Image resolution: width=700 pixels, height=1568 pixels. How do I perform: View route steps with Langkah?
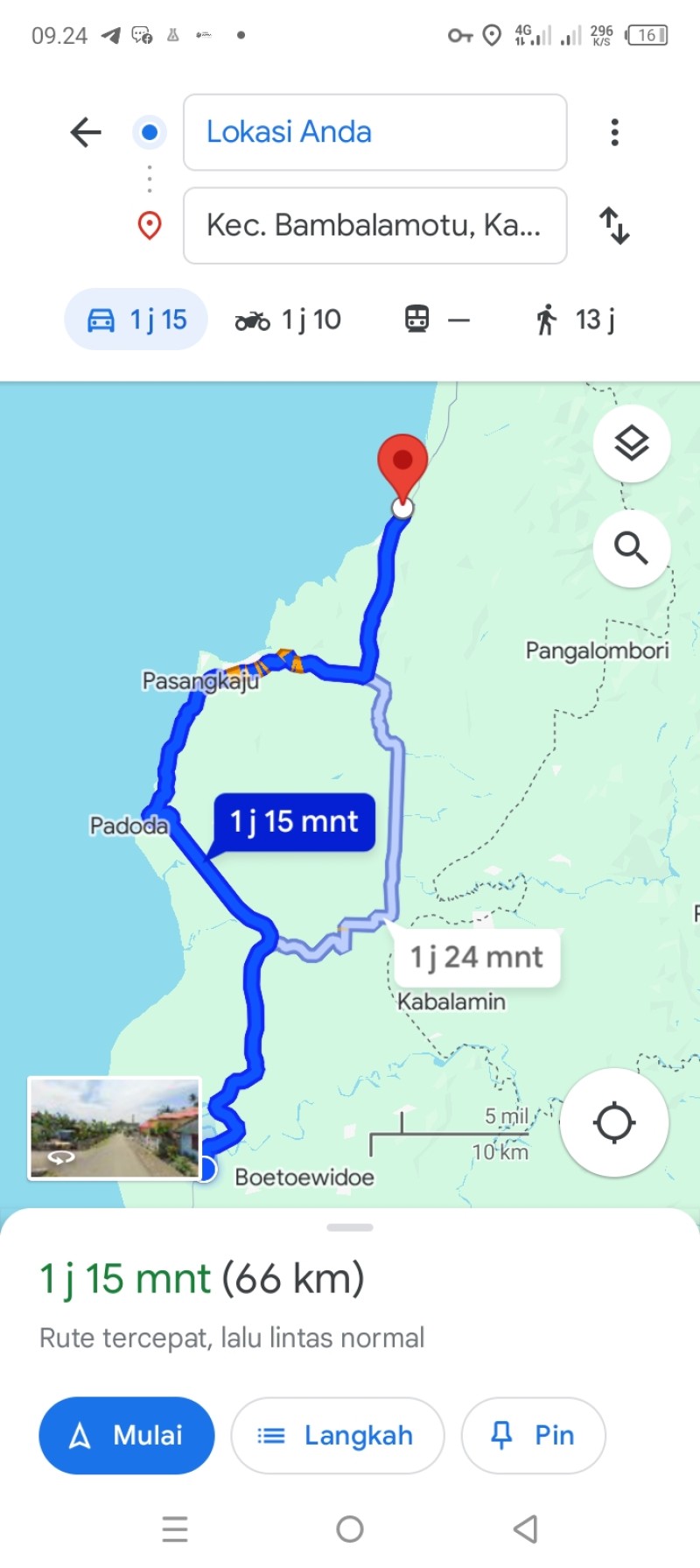pos(338,1436)
